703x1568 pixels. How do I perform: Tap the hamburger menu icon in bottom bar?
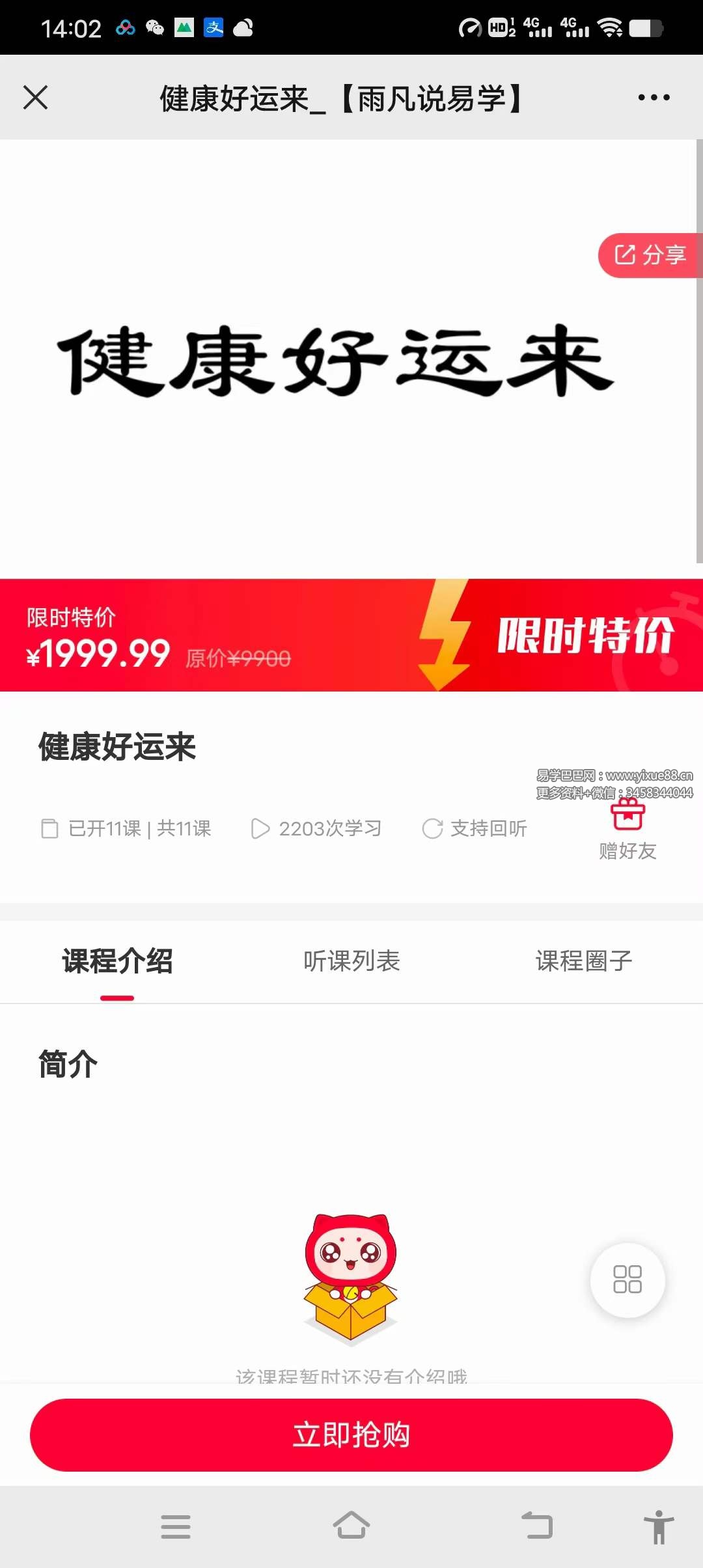(176, 1526)
